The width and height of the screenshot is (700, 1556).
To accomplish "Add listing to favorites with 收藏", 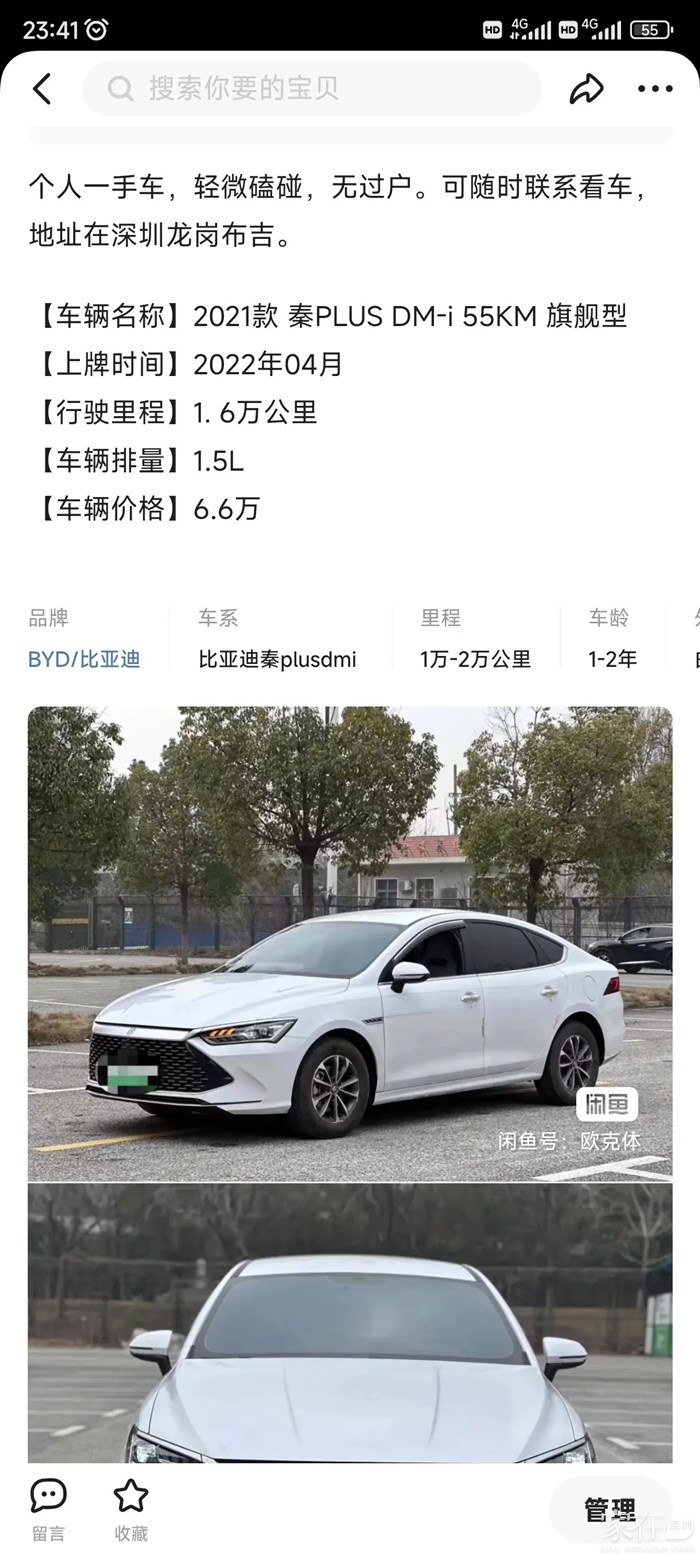I will point(130,1508).
